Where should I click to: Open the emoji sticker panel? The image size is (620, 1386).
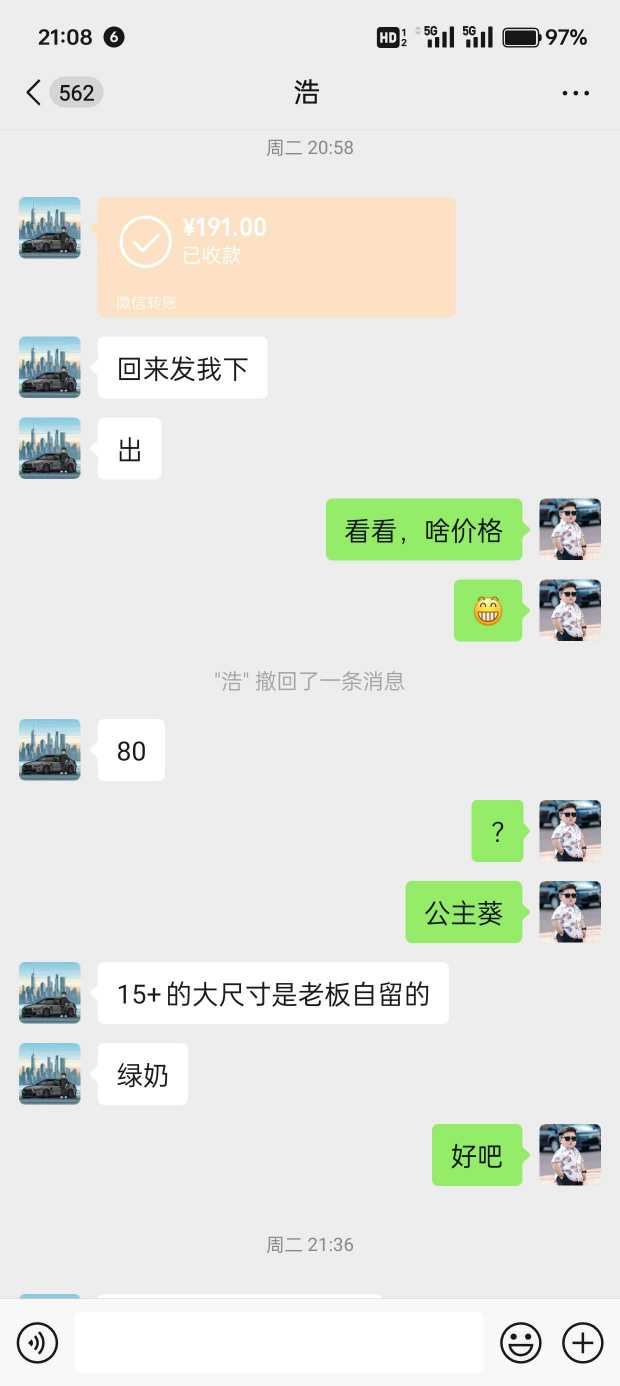pyautogui.click(x=521, y=1342)
